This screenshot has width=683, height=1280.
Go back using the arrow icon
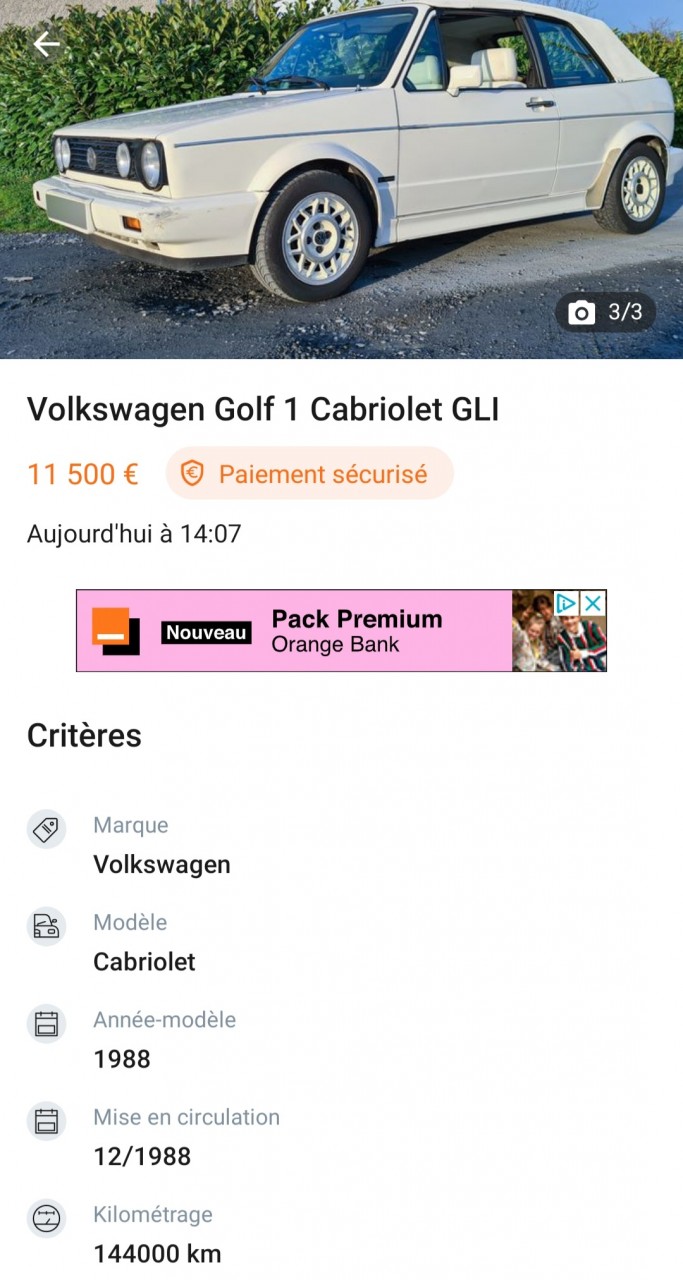click(46, 44)
